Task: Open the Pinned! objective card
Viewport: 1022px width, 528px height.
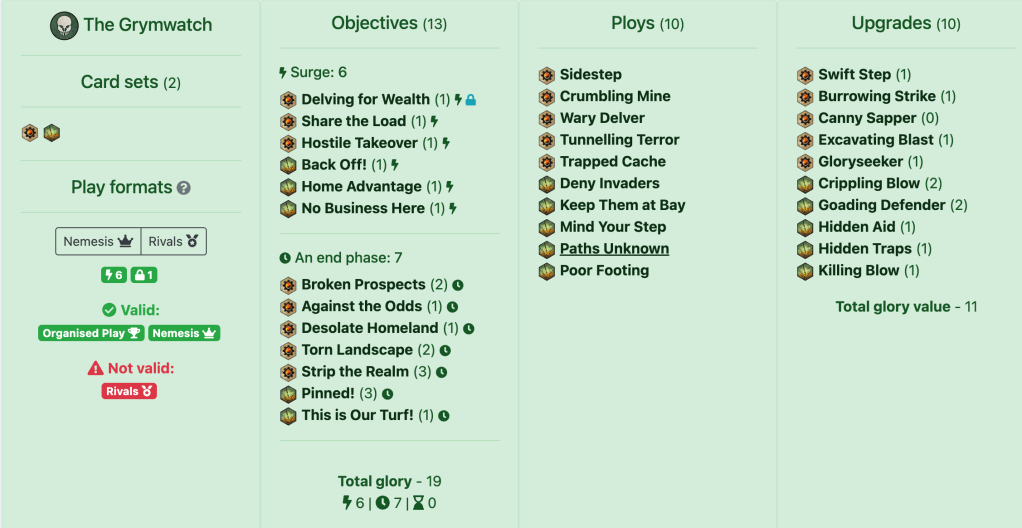Action: 328,393
